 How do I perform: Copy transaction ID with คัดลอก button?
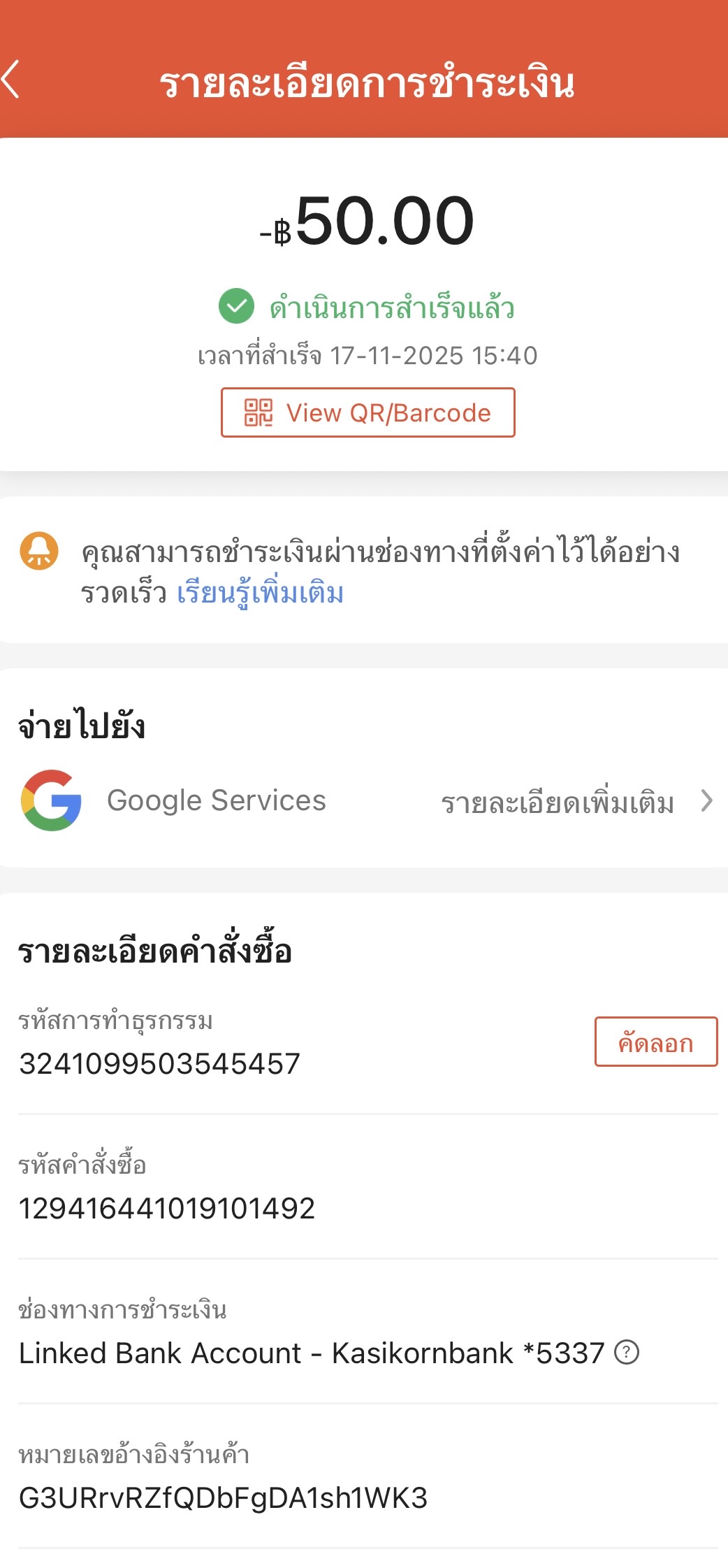click(x=655, y=1042)
